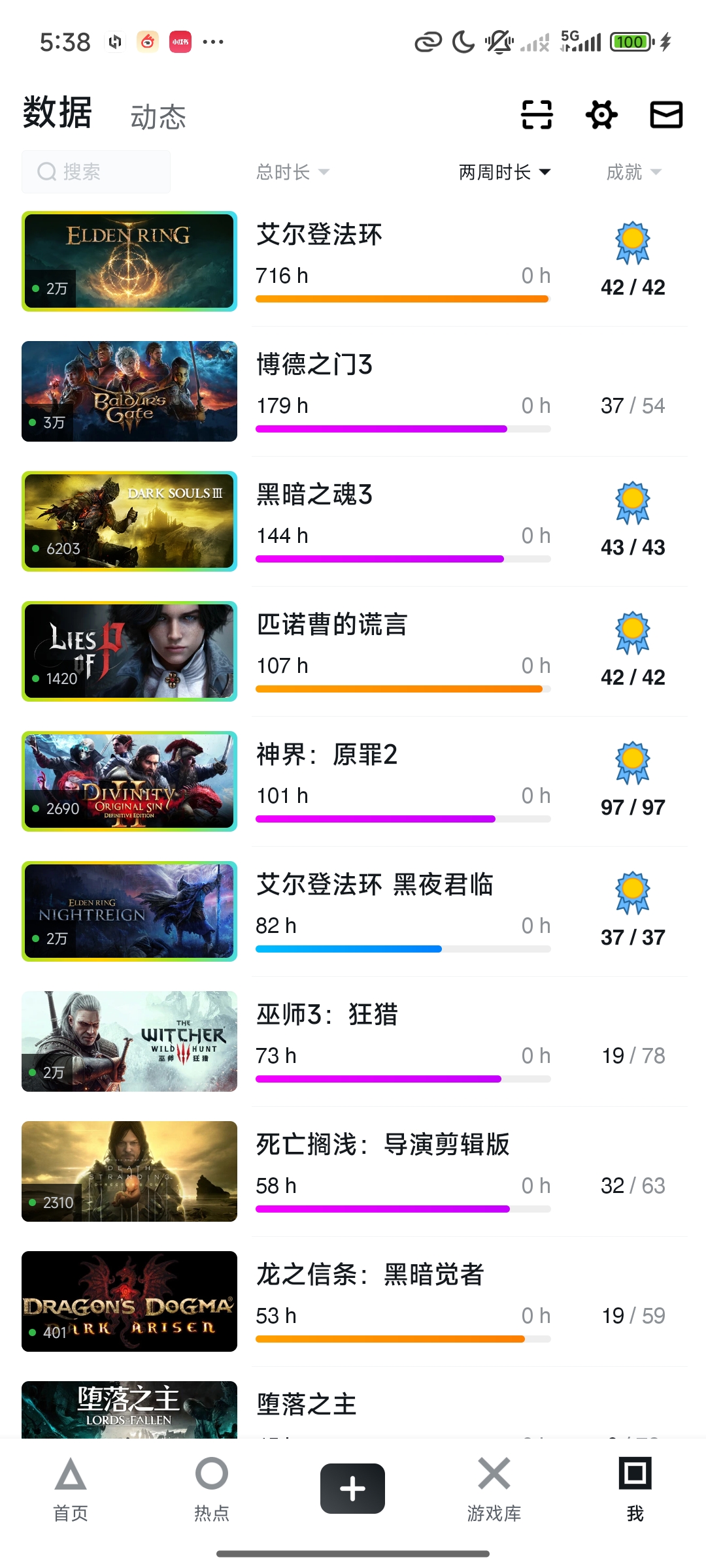Switch to the 动态 tab
This screenshot has height=1568, width=706.
[158, 117]
